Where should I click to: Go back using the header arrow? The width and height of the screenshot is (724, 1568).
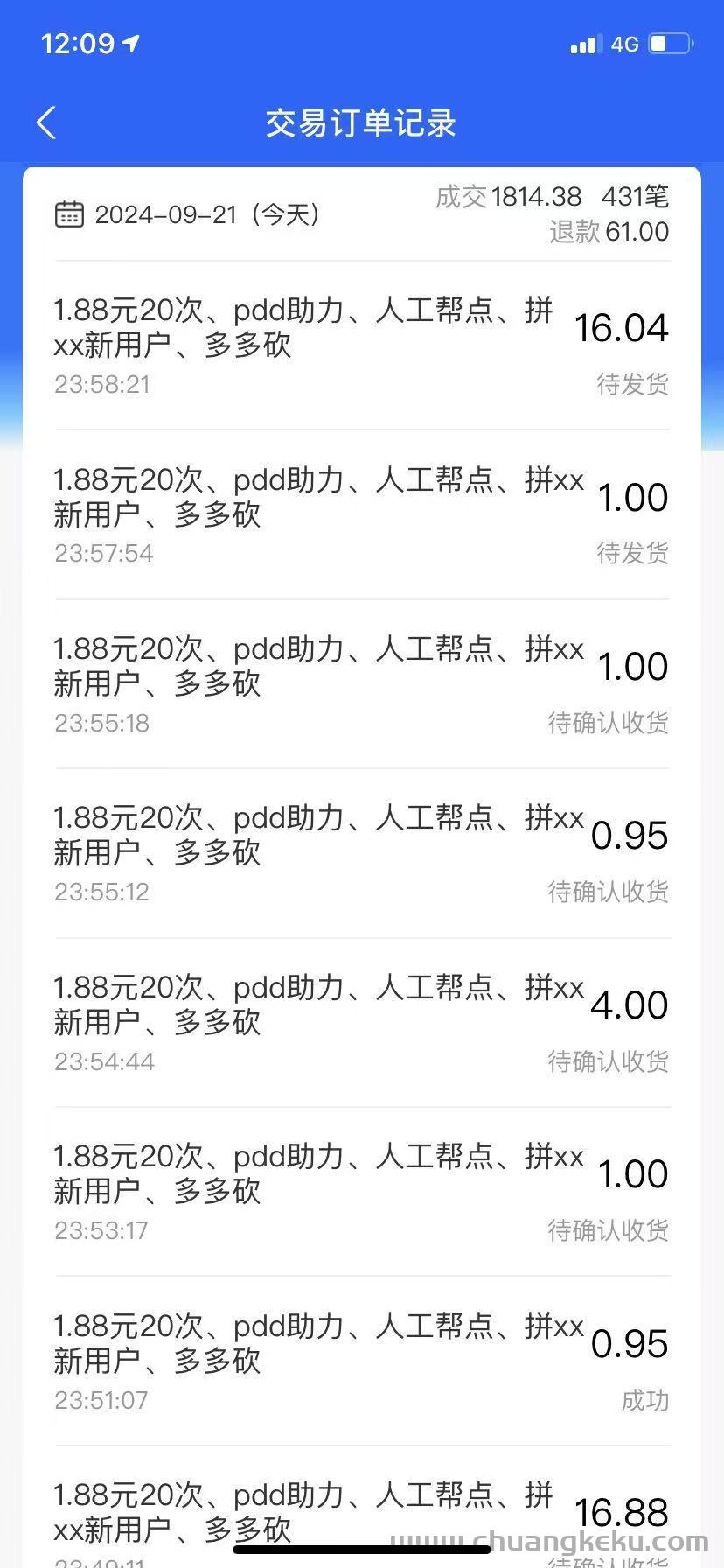(46, 122)
